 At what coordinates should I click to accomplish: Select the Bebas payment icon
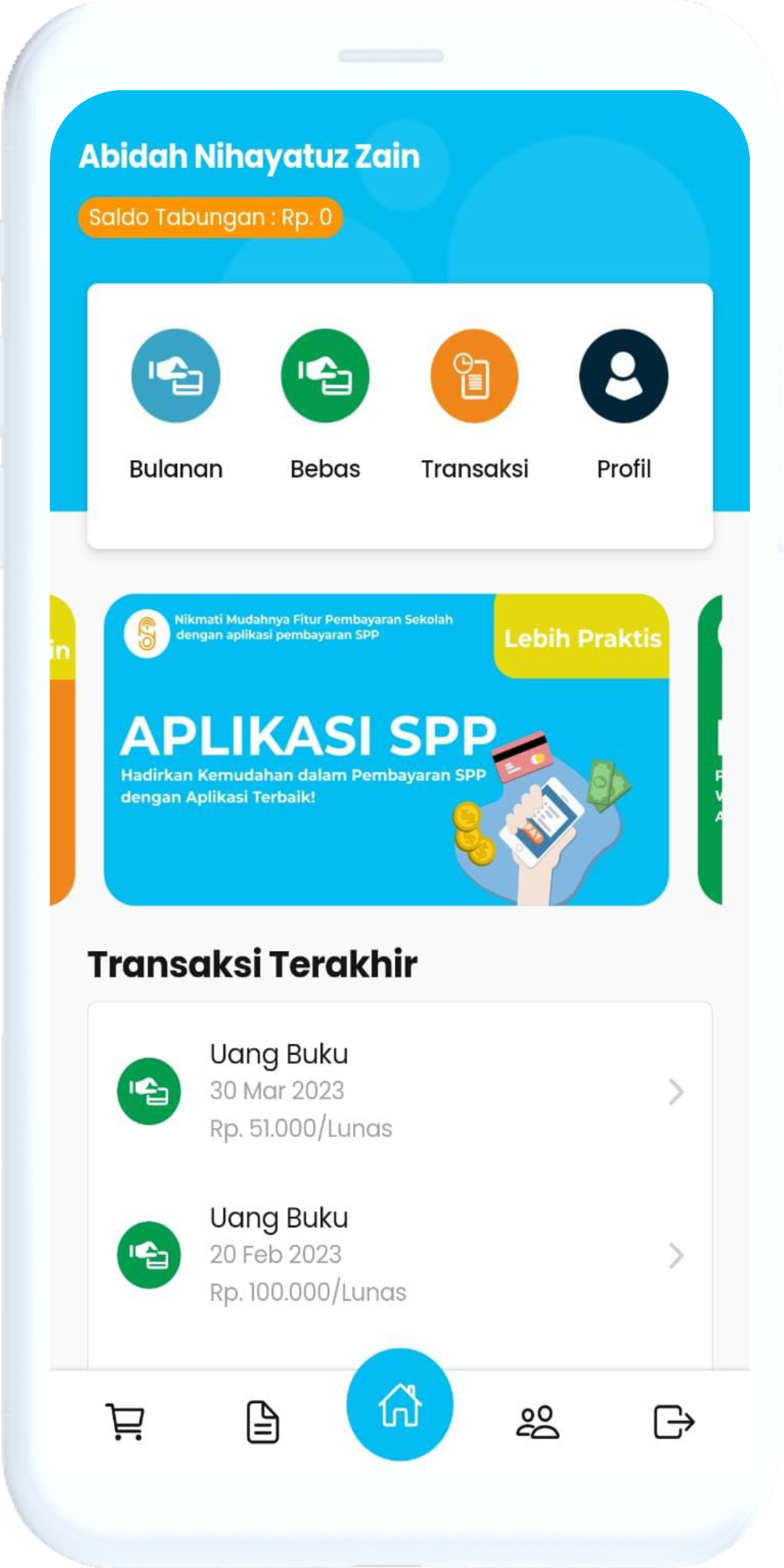[x=325, y=376]
